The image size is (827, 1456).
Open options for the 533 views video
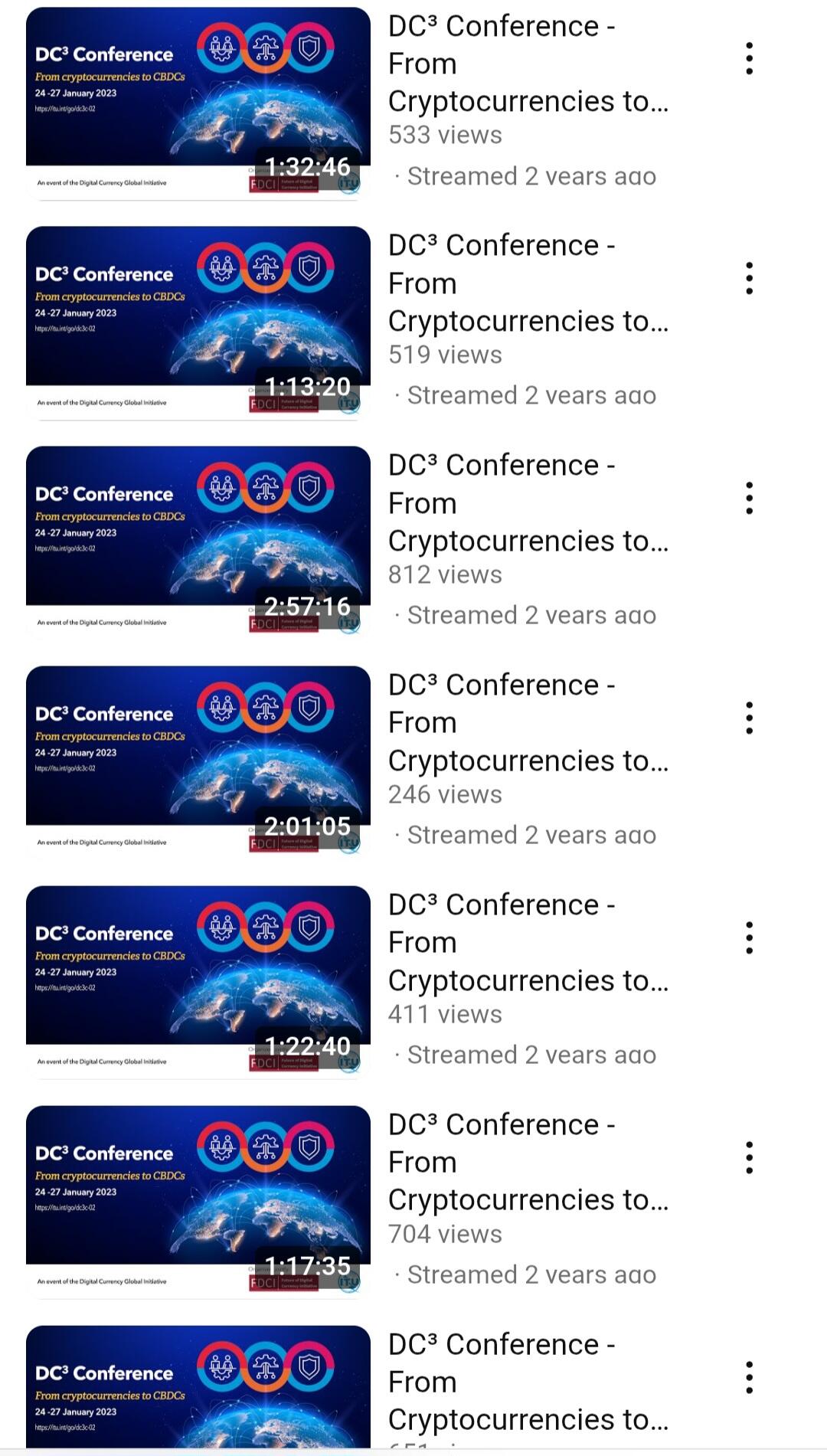pos(749,59)
